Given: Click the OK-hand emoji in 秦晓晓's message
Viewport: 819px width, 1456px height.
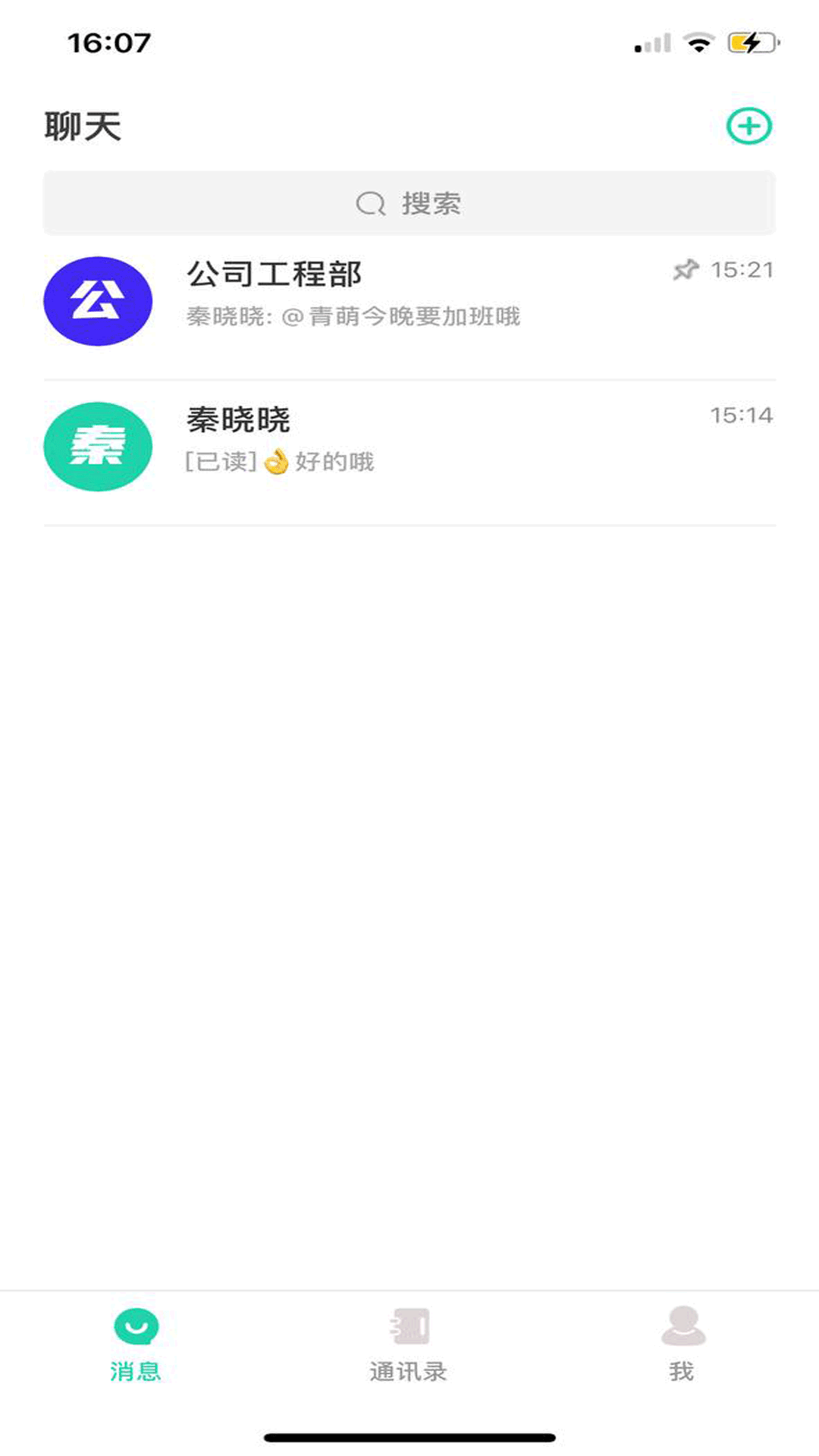Looking at the screenshot, I should coord(277,461).
